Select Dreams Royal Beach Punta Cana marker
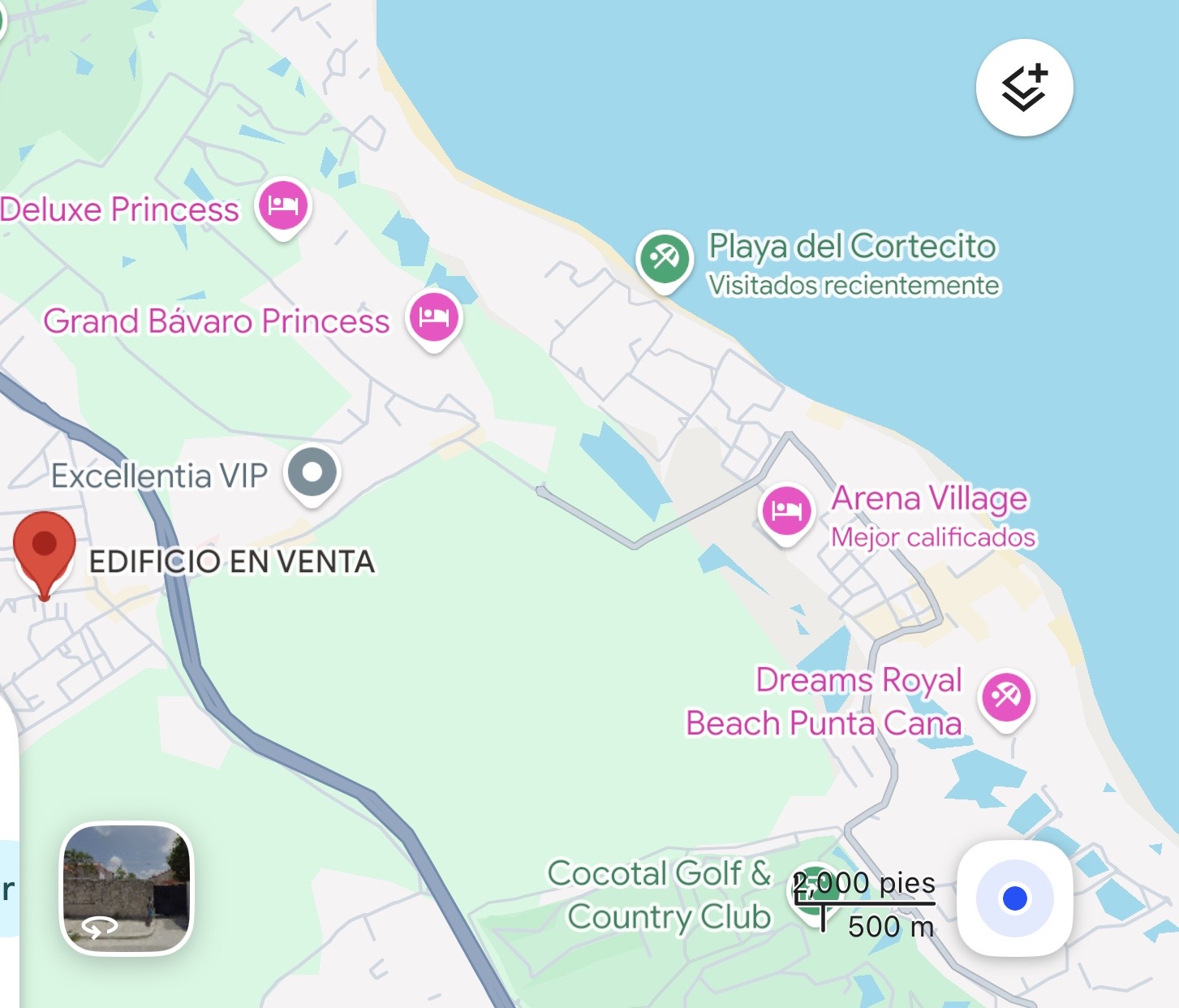 point(1006,697)
